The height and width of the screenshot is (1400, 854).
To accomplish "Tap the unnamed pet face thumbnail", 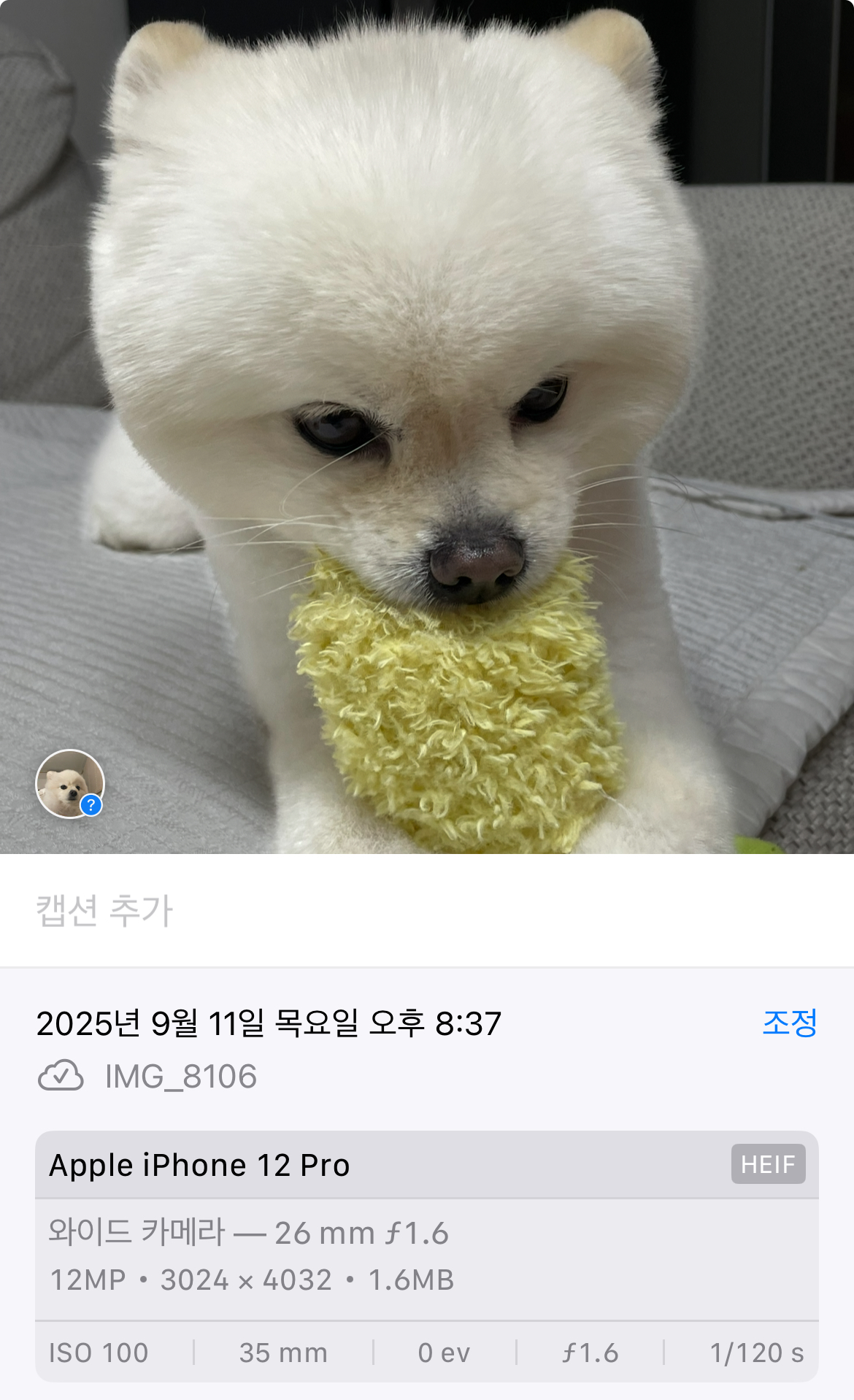I will (70, 784).
